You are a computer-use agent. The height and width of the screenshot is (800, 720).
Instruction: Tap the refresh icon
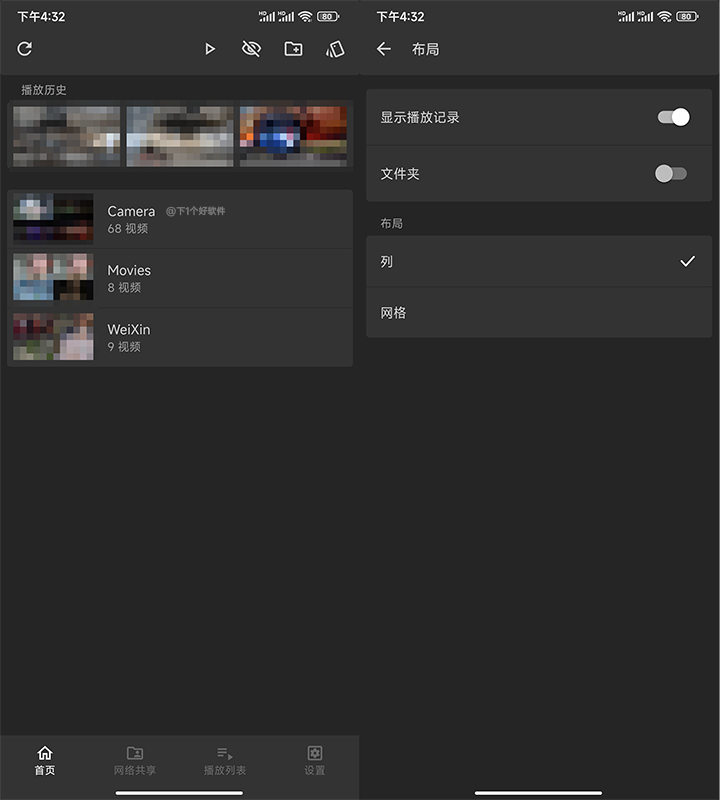point(25,49)
